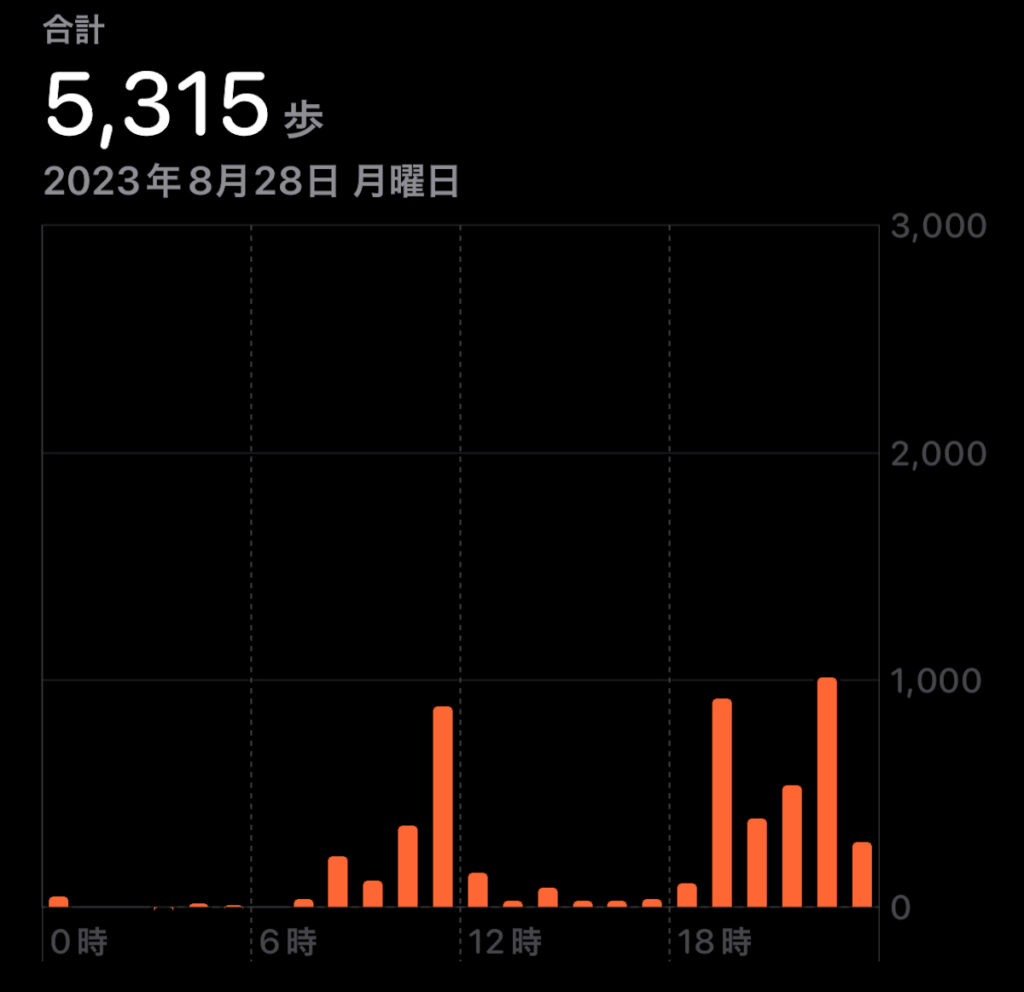Select the first bar at 0時

click(59, 901)
